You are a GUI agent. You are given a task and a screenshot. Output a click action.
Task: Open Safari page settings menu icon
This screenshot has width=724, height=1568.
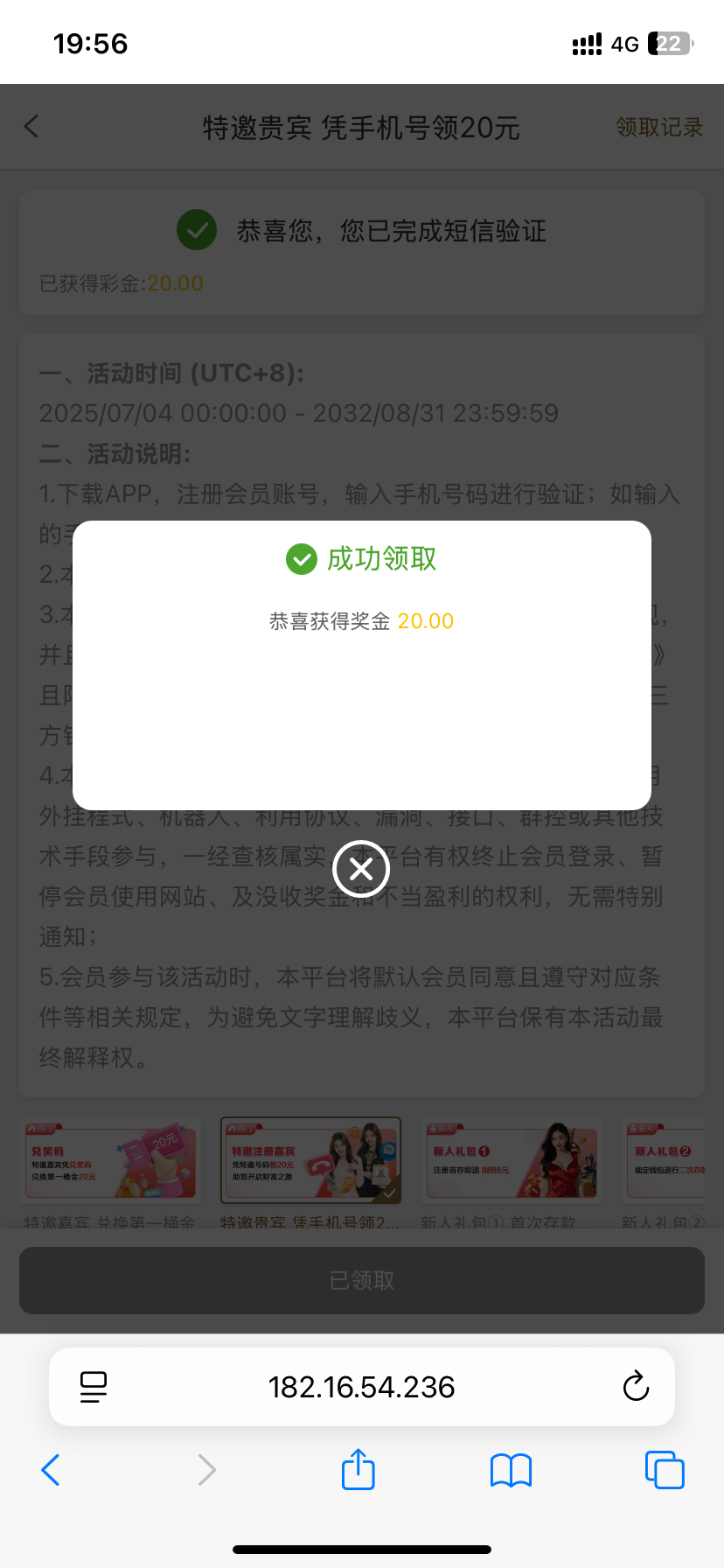click(94, 1387)
